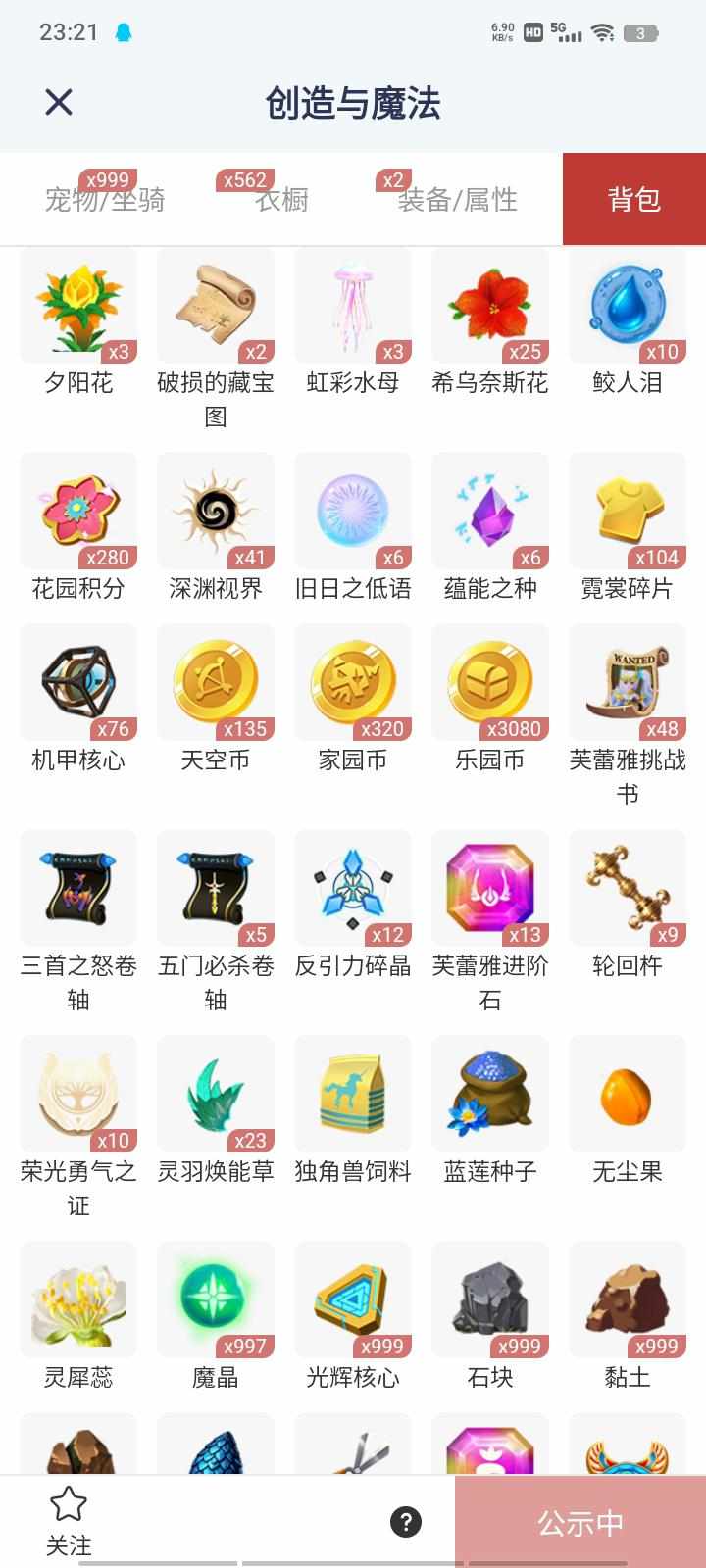Open the 独角兽饲料 item
Screen dimensions: 706x1568
point(353,1095)
